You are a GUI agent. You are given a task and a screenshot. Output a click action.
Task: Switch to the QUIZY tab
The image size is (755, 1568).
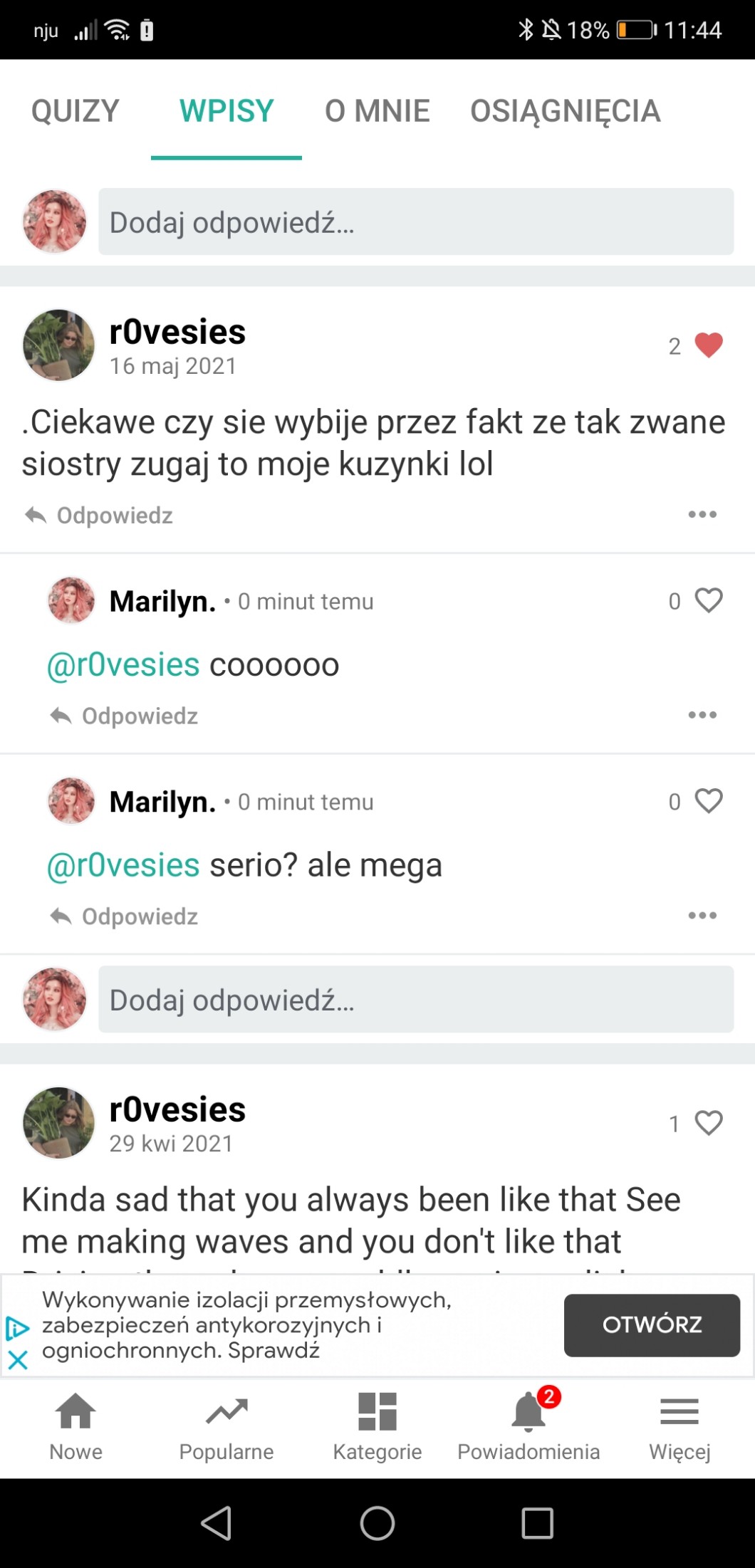coord(75,111)
